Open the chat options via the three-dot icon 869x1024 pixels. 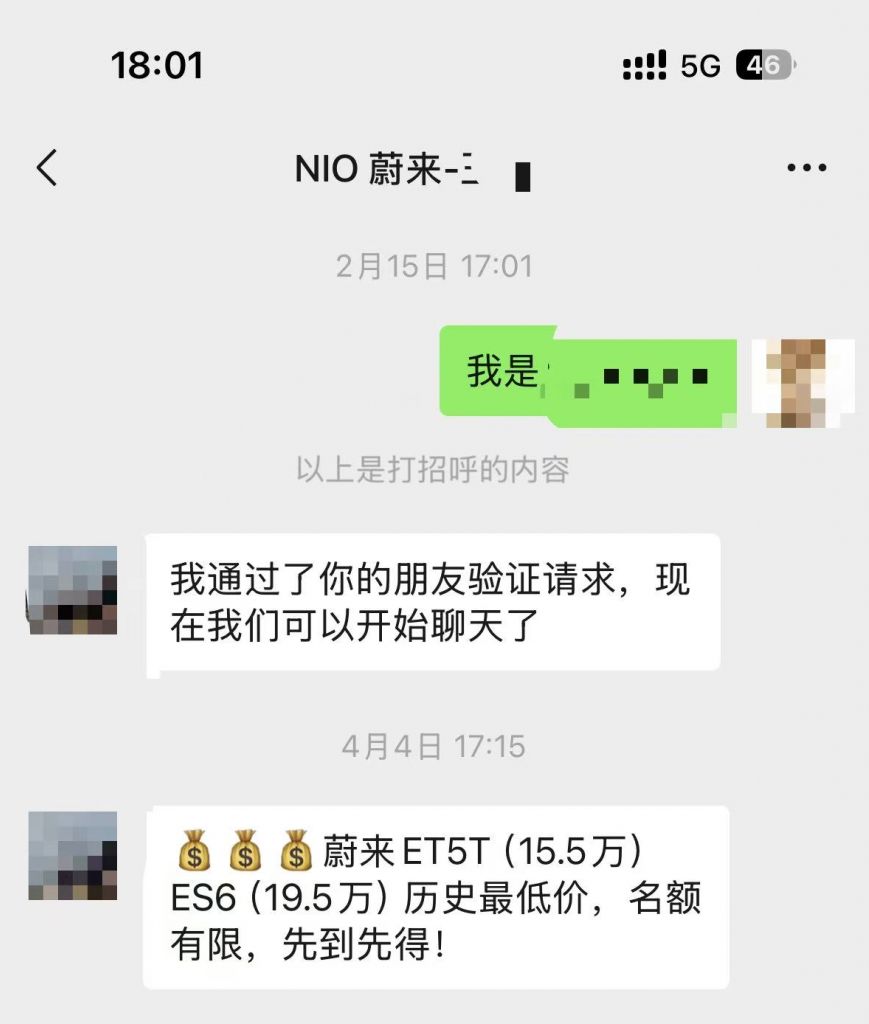(x=806, y=167)
